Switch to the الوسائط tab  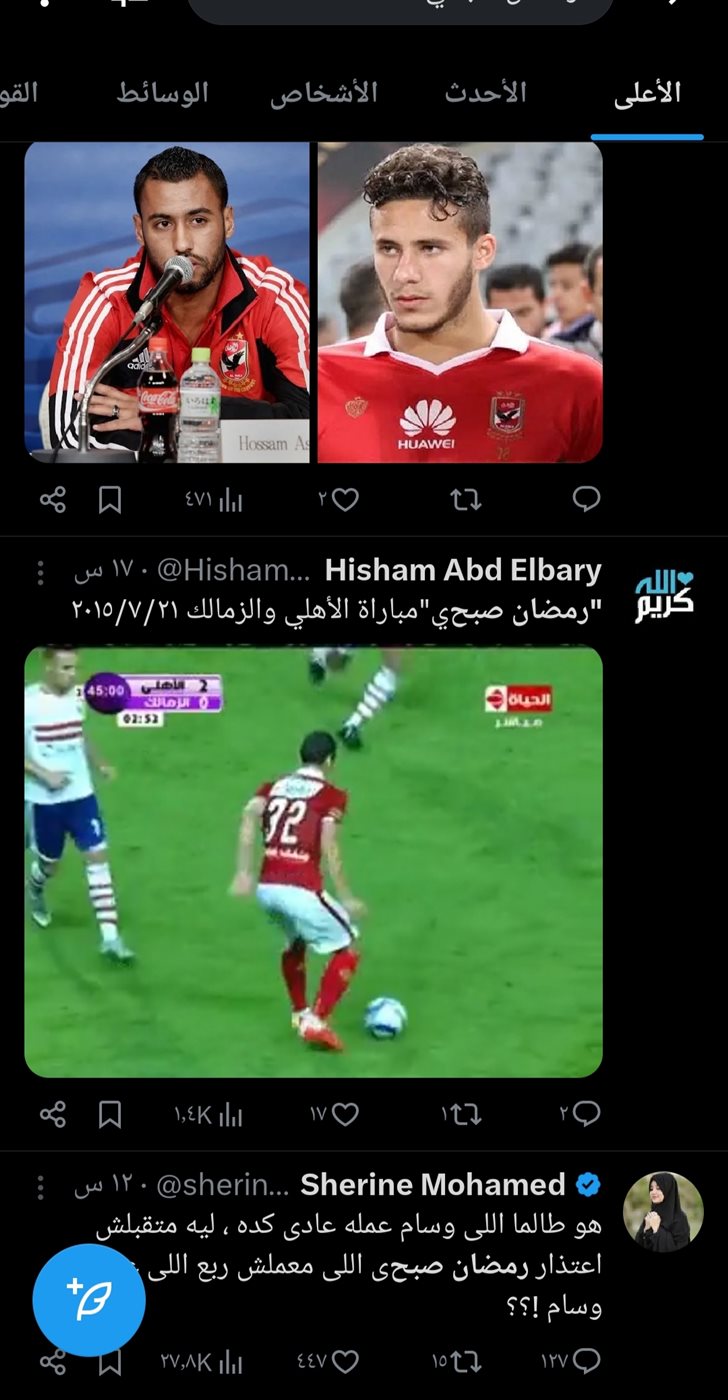pos(162,94)
